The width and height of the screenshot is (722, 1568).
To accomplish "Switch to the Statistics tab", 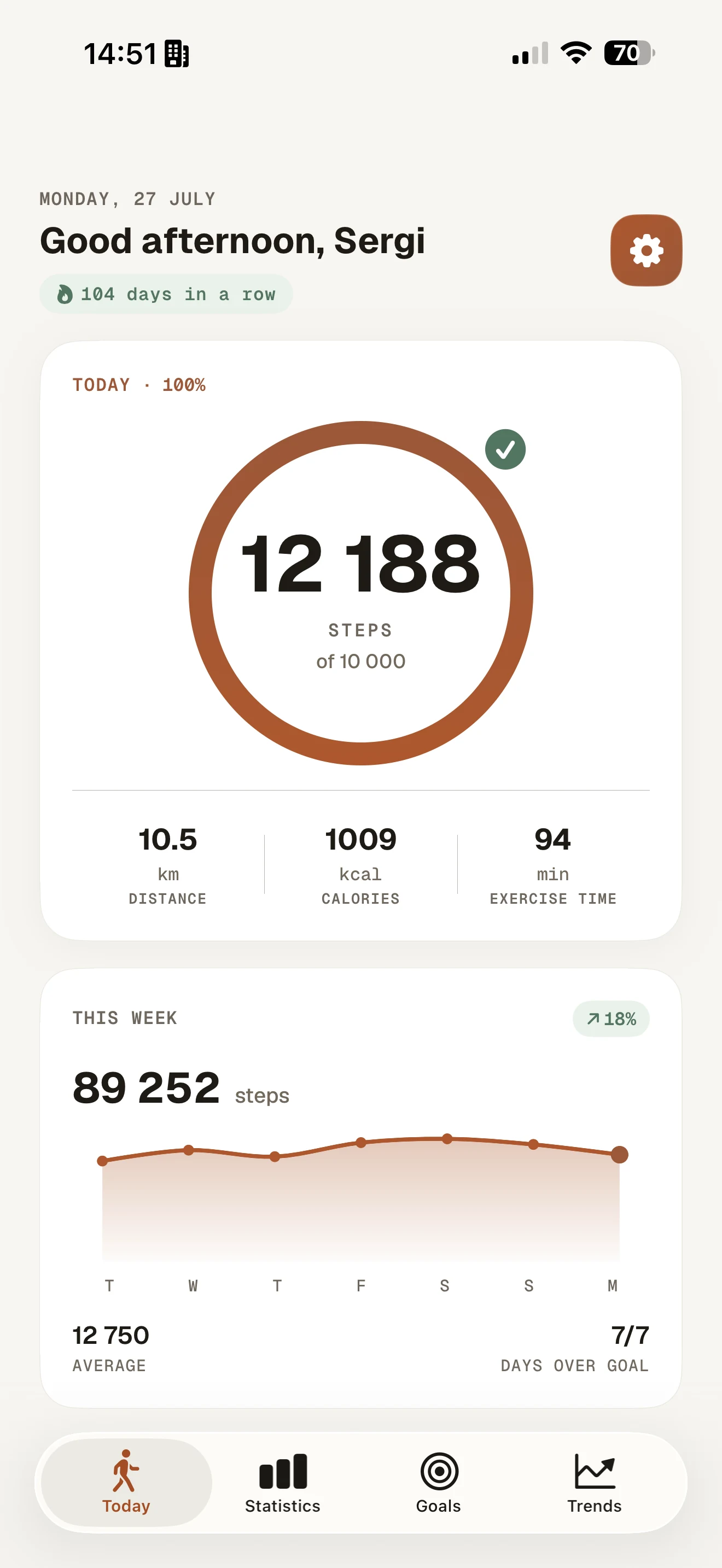I will [282, 1483].
